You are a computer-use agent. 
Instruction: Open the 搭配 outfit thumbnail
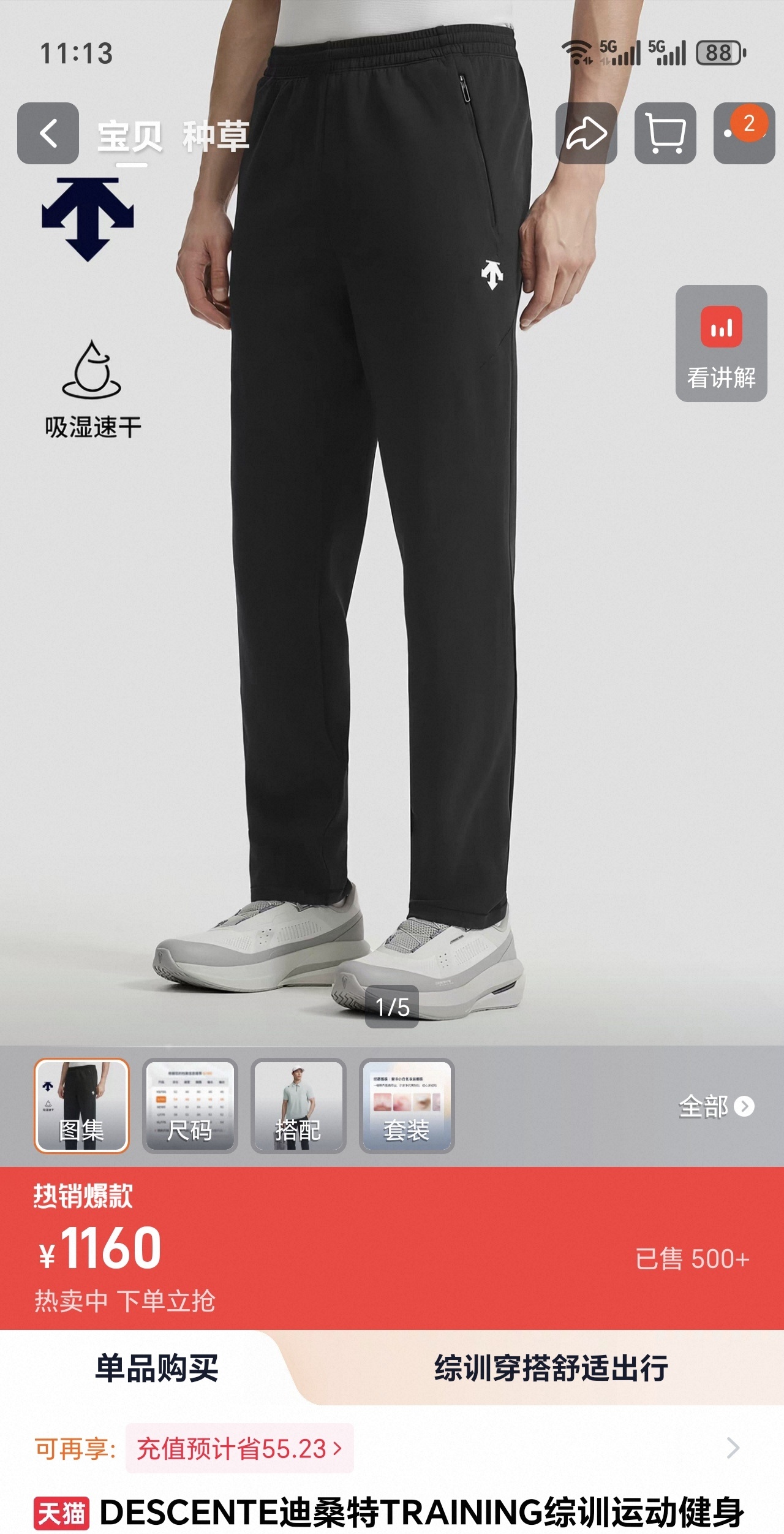point(298,1106)
